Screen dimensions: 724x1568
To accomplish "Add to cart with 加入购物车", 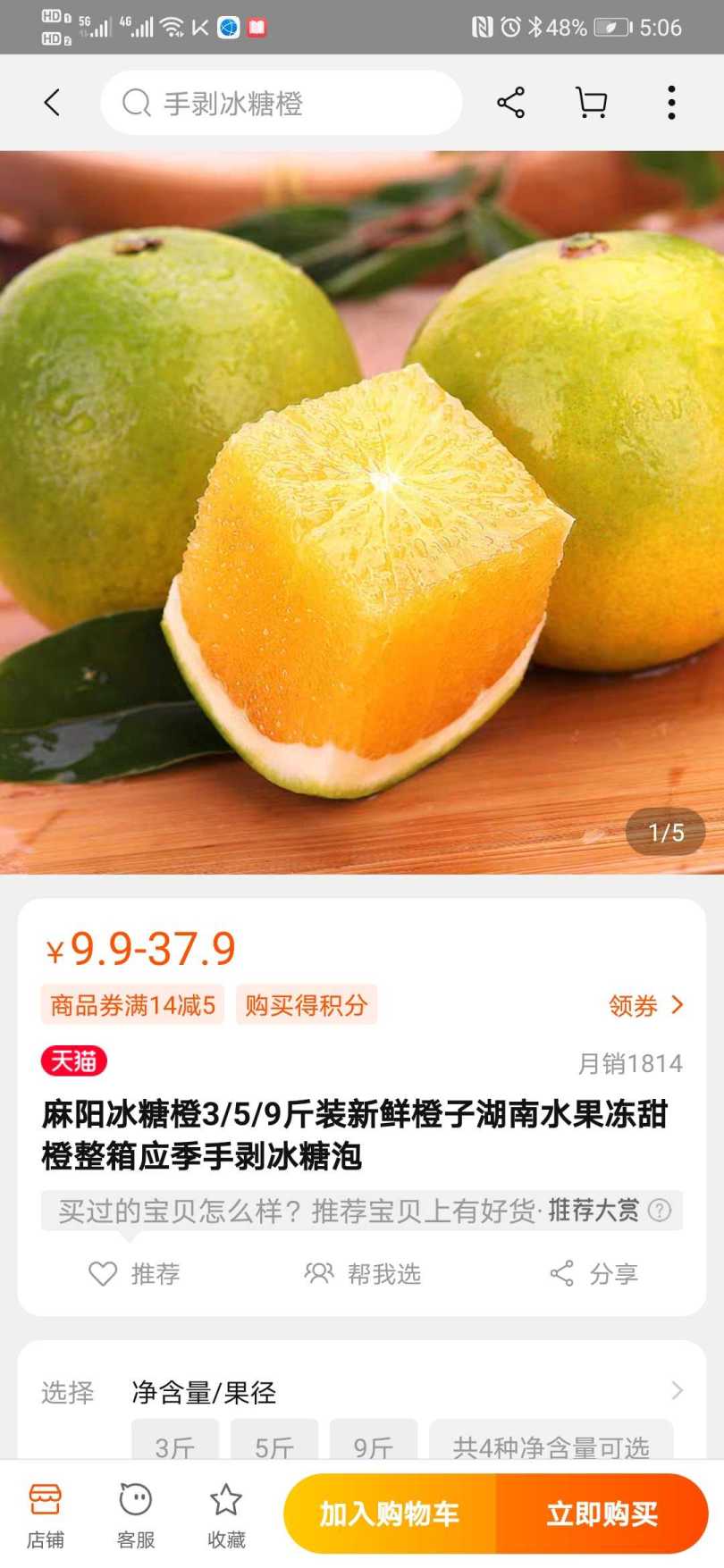I will tap(390, 1513).
